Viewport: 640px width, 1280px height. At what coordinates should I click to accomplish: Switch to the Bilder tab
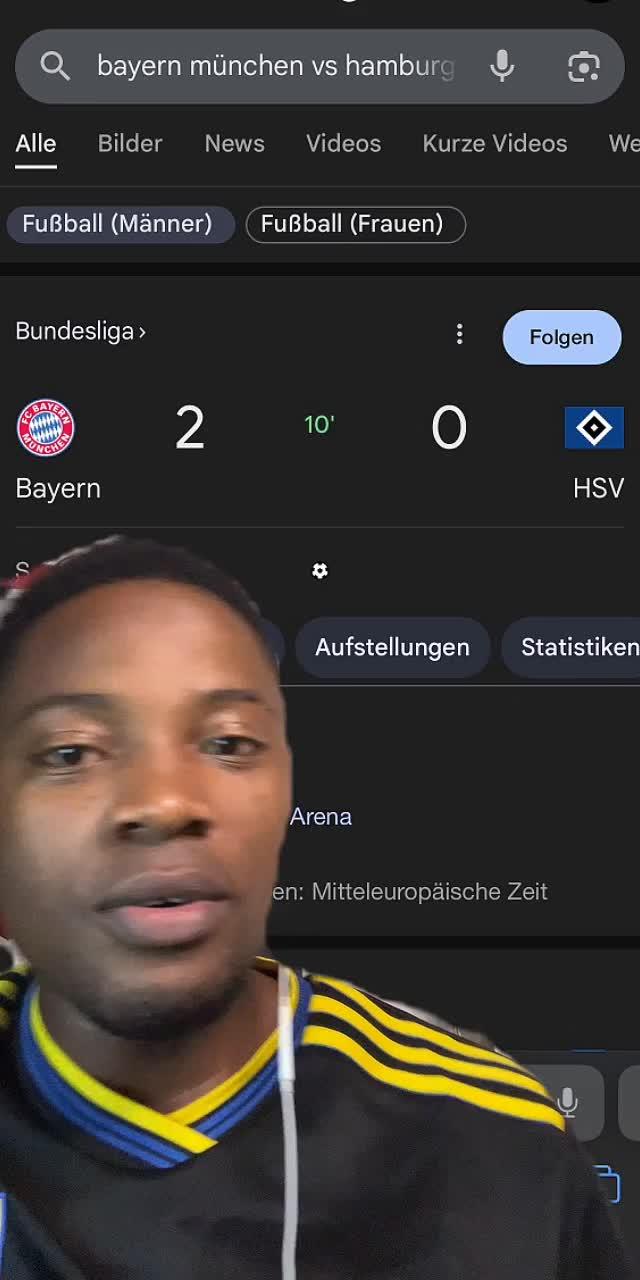click(x=130, y=143)
